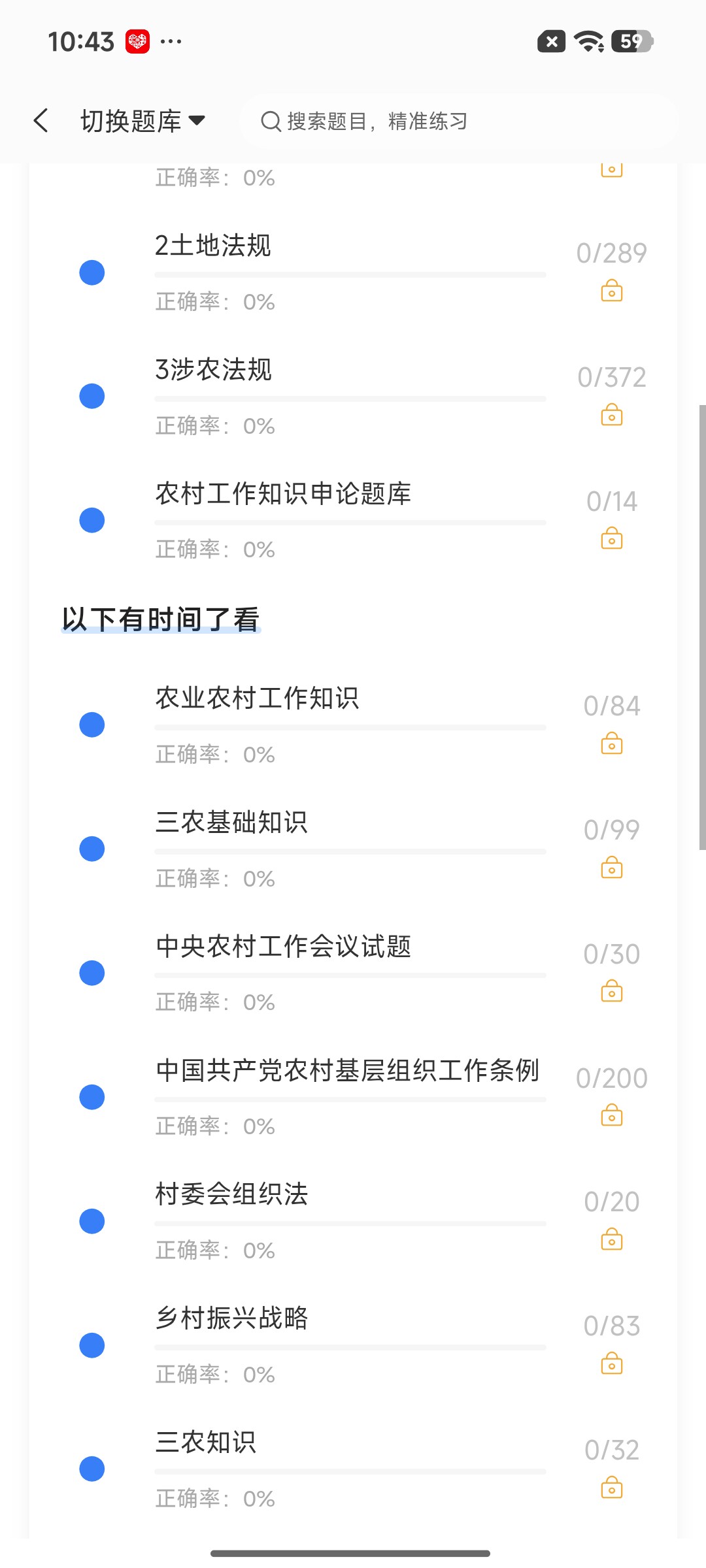This screenshot has width=706, height=1568.
Task: Choose the 三农基础知识 set
Action: 353,849
